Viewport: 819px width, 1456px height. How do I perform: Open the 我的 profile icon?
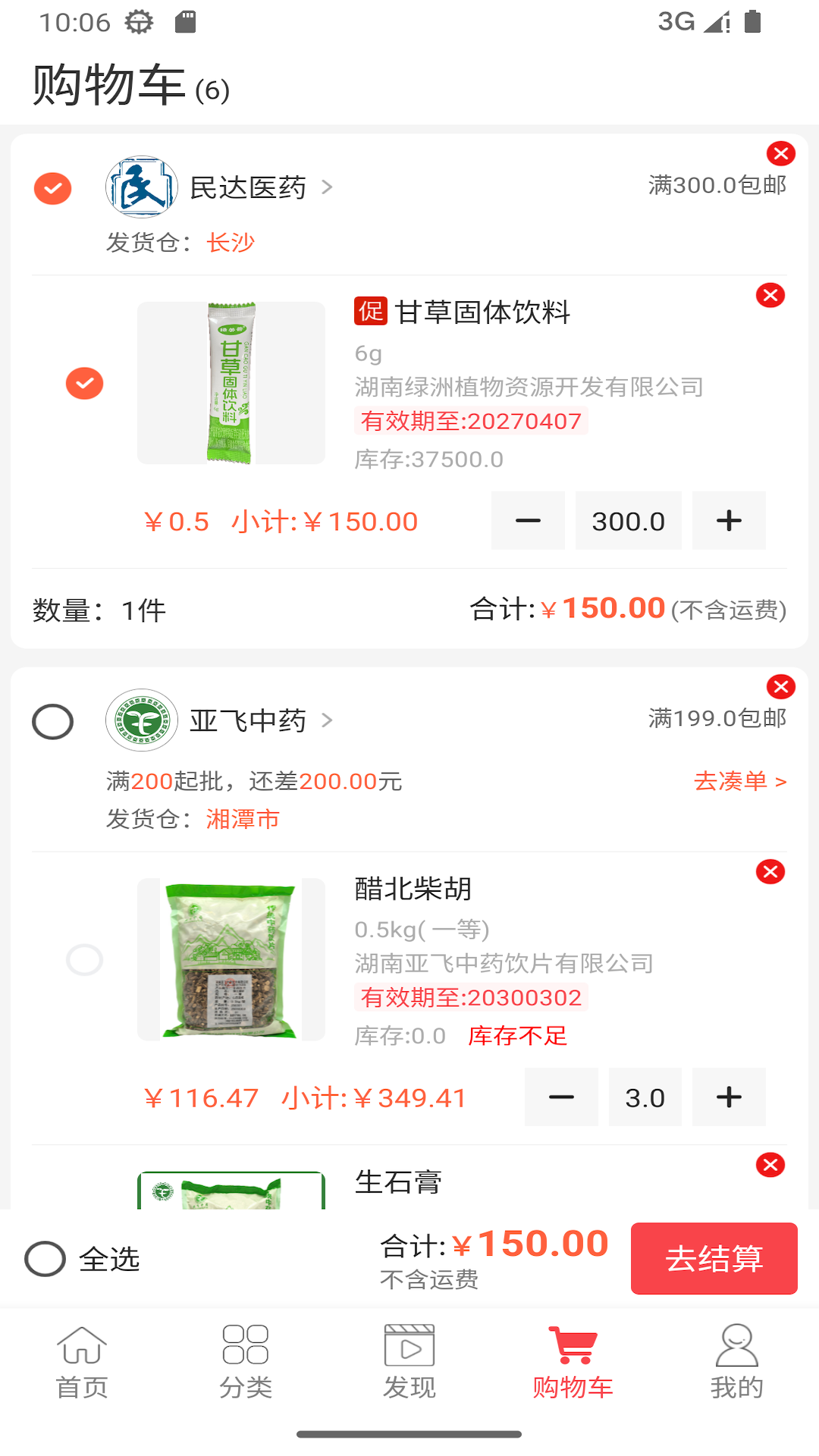[736, 1357]
